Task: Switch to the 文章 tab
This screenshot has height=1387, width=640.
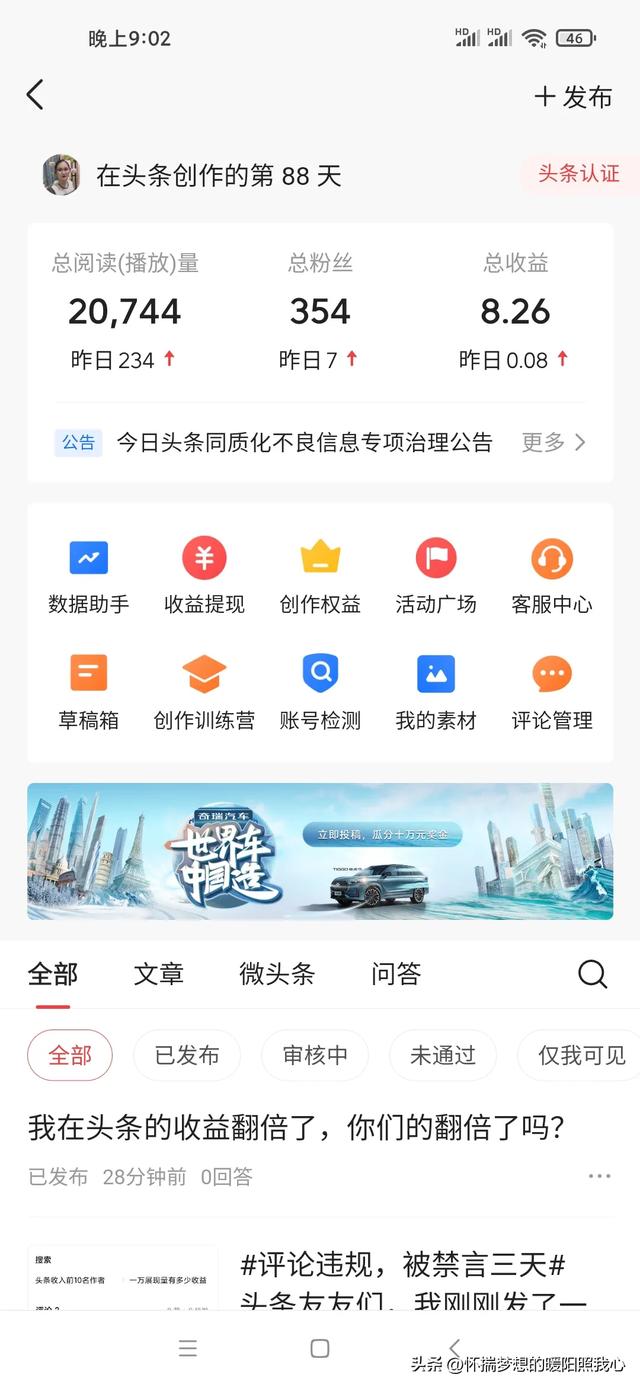Action: click(159, 974)
